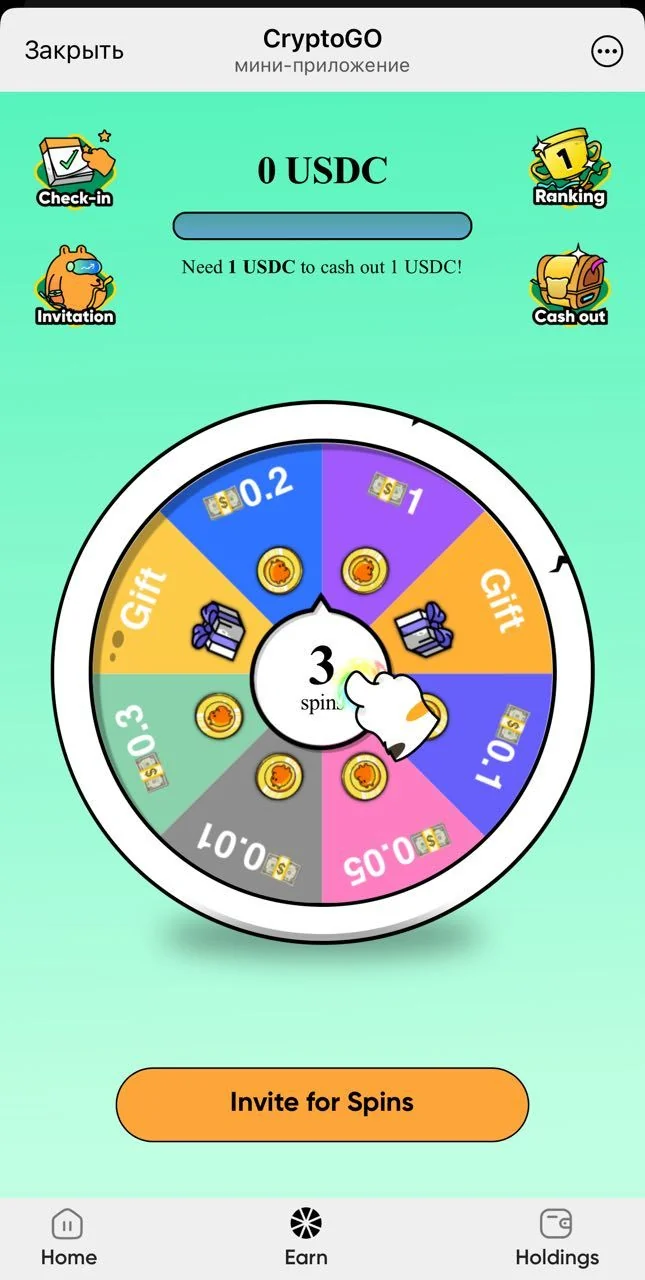Open the three-dot overflow menu
Viewport: 645px width, 1280px height.
pyautogui.click(x=607, y=51)
